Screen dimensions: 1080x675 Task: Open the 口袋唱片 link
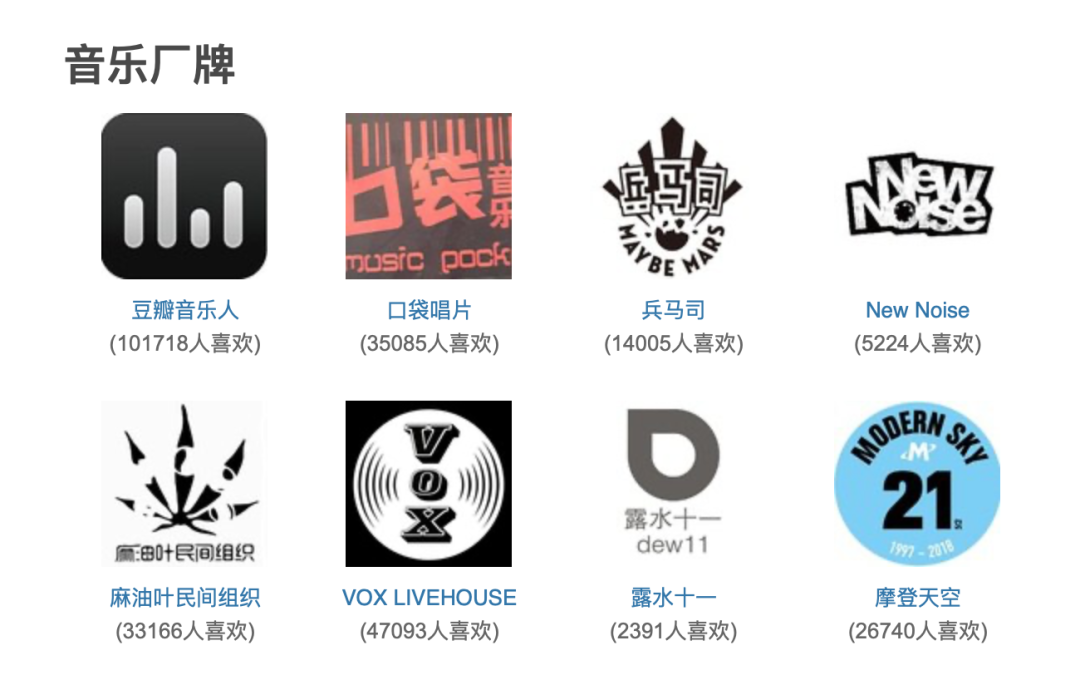coord(429,310)
